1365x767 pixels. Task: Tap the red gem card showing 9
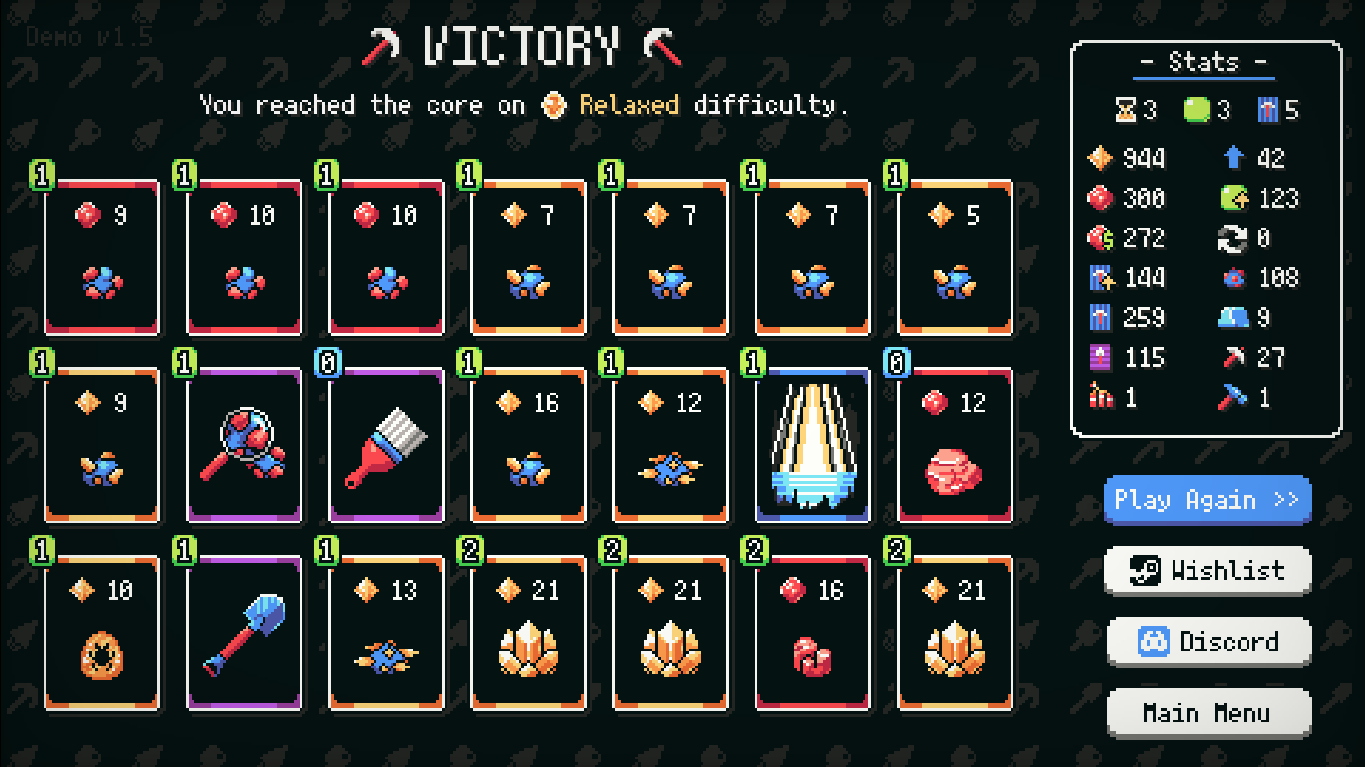point(102,257)
